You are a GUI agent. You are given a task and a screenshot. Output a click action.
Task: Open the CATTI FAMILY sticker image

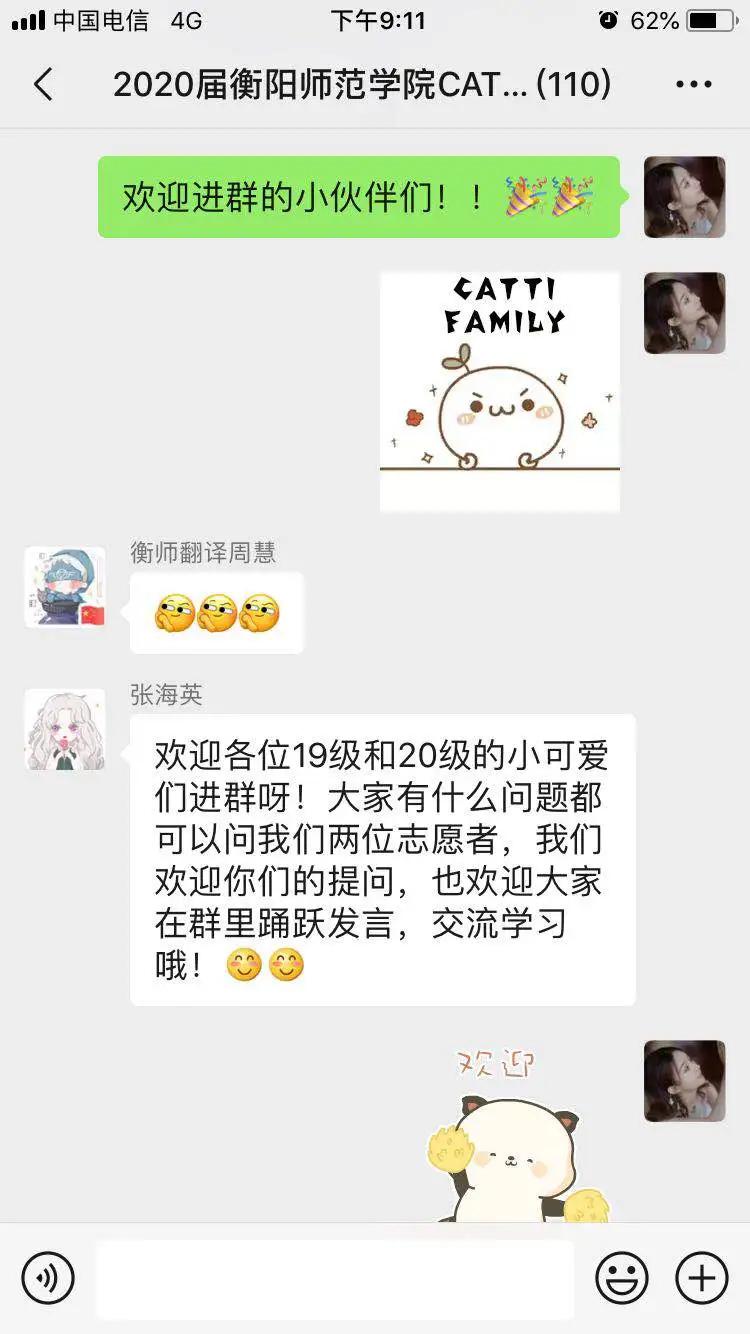click(499, 390)
